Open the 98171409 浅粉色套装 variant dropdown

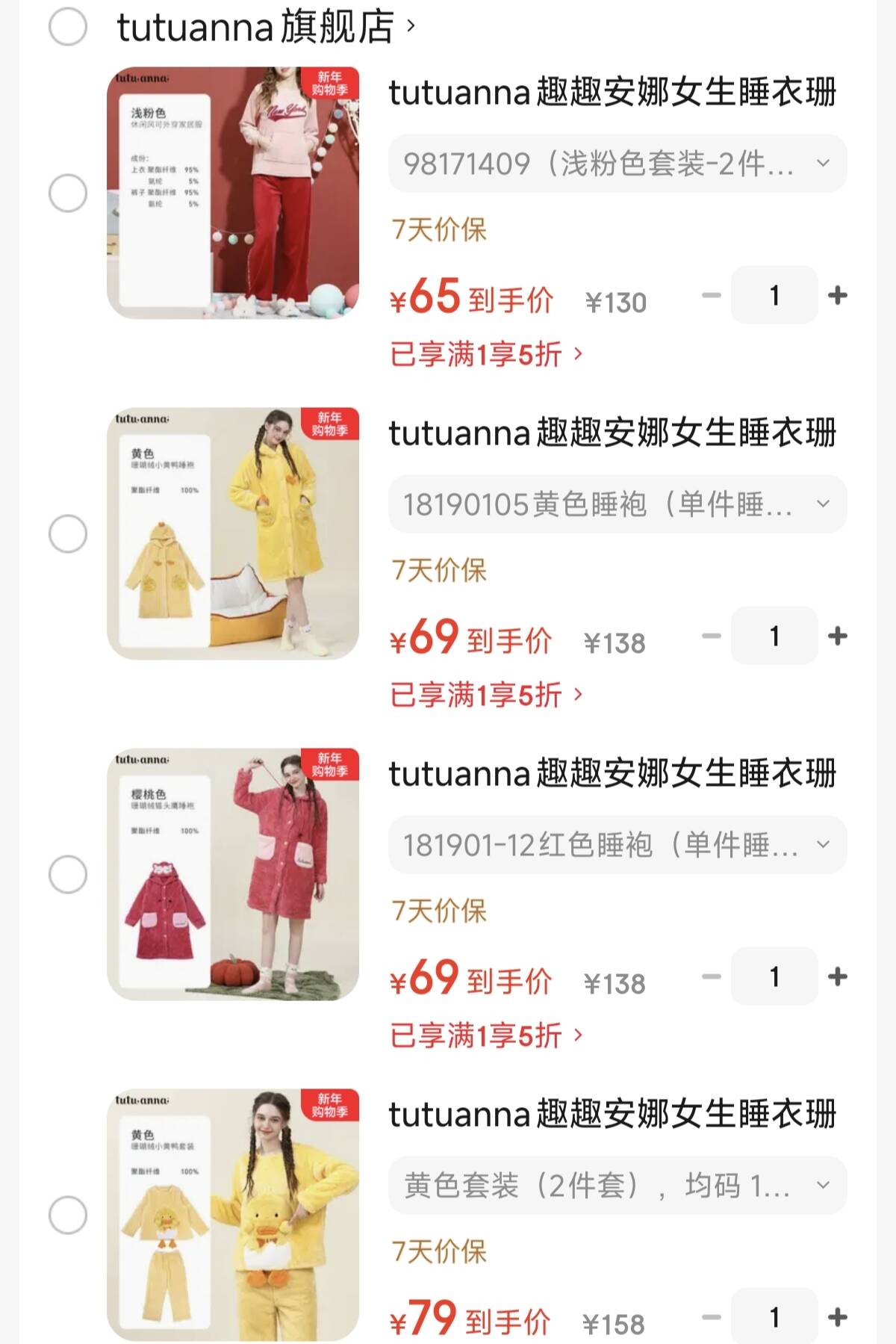click(x=617, y=164)
